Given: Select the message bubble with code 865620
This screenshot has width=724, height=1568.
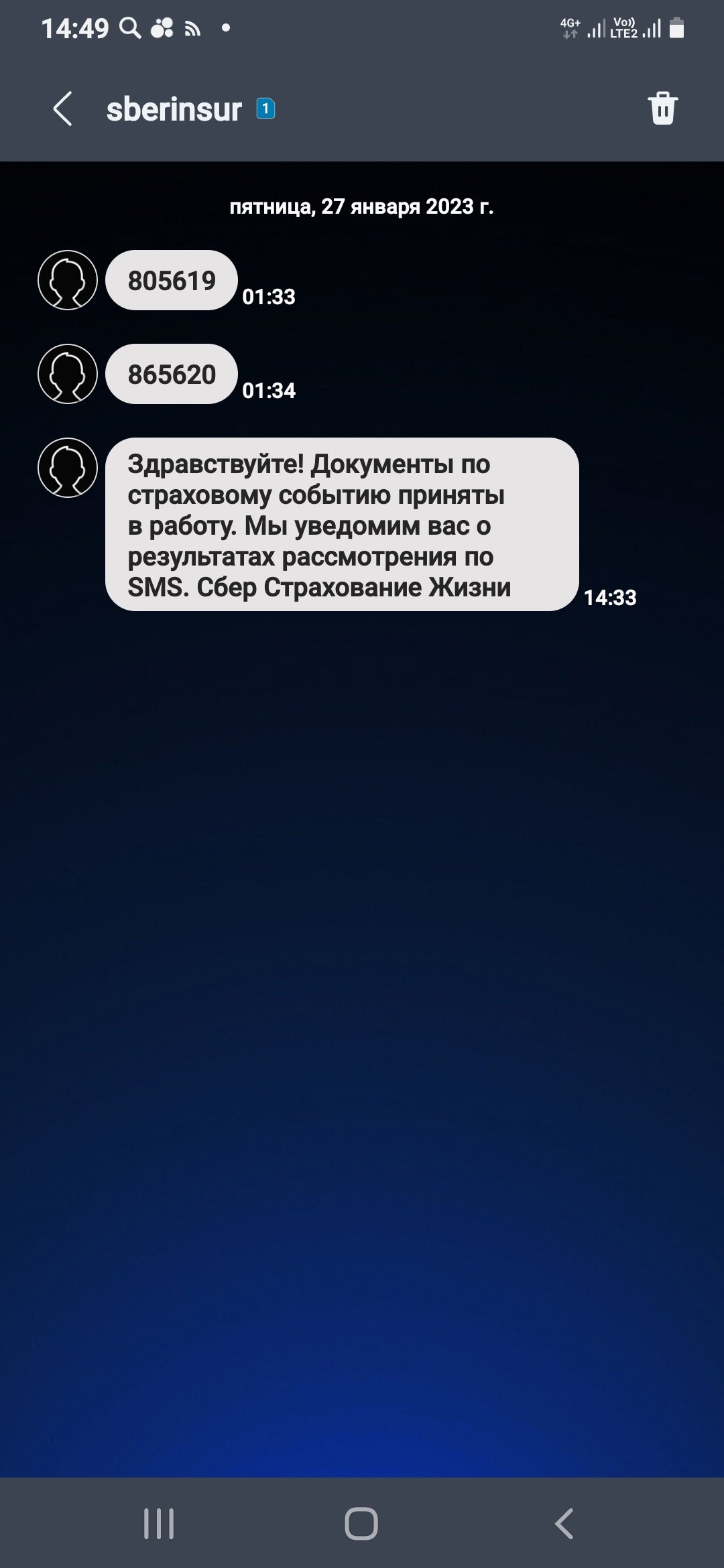Looking at the screenshot, I should (x=172, y=374).
